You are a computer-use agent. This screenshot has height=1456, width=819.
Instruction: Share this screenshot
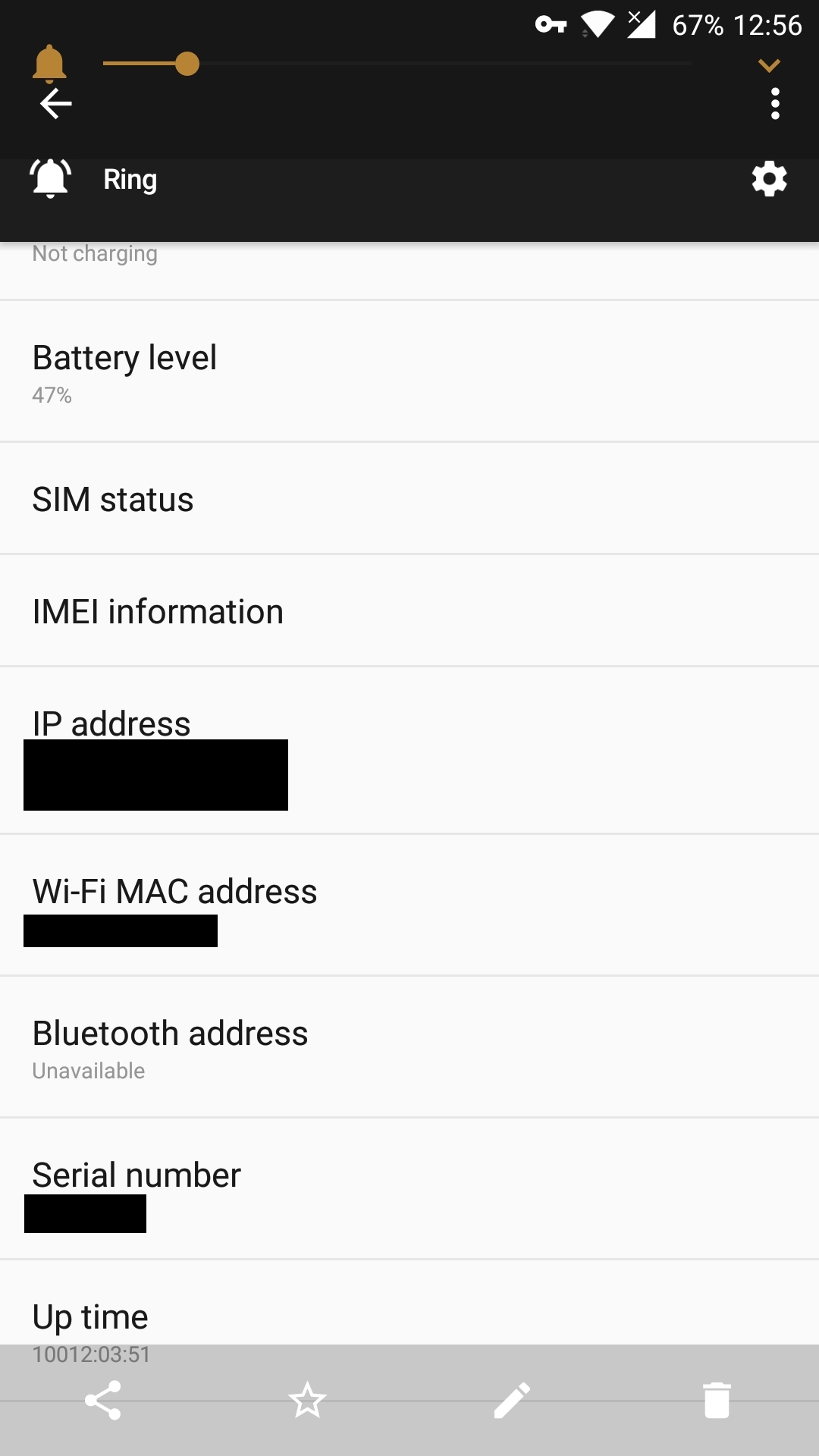pyautogui.click(x=103, y=1400)
